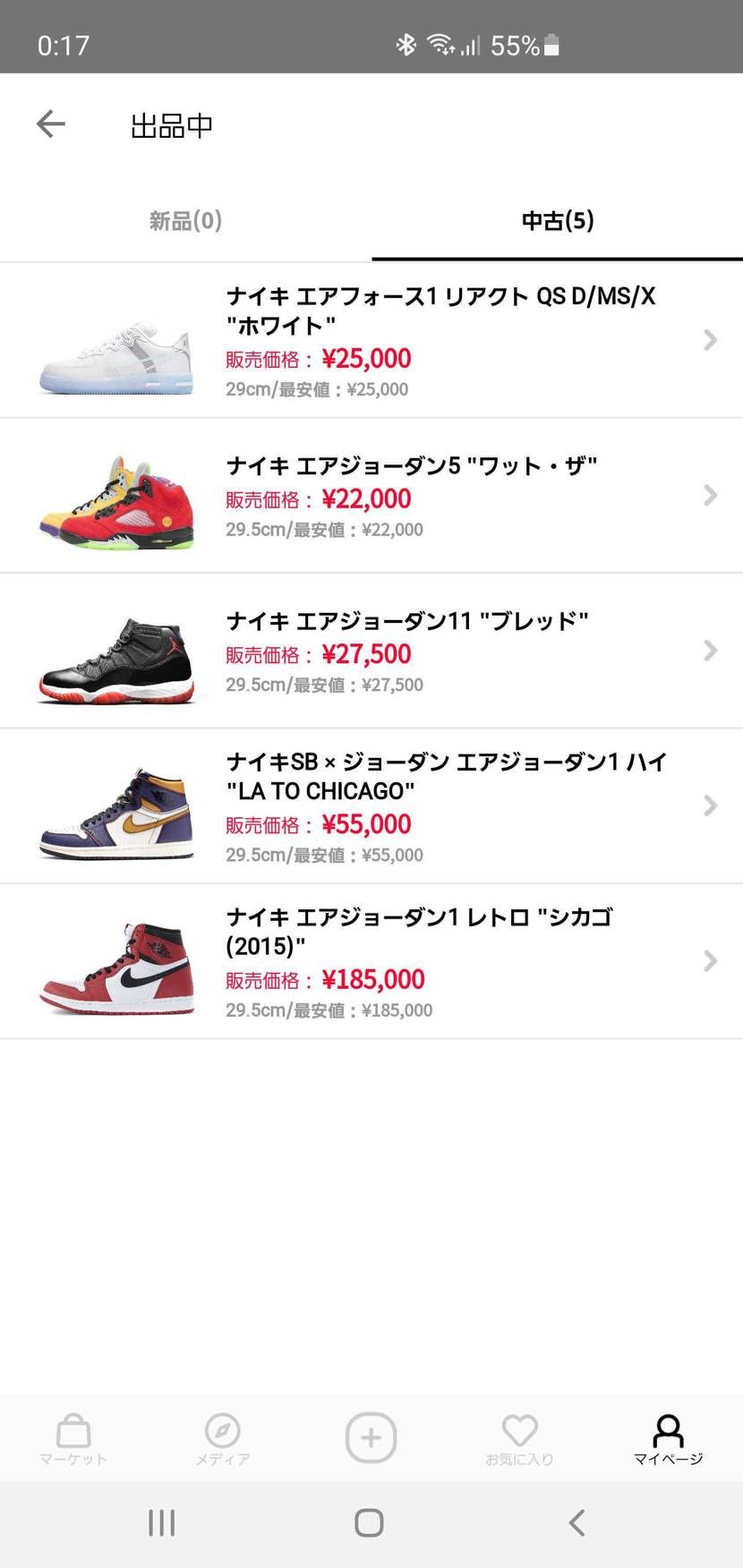Tap the plus icon to create a listing

tap(371, 1436)
